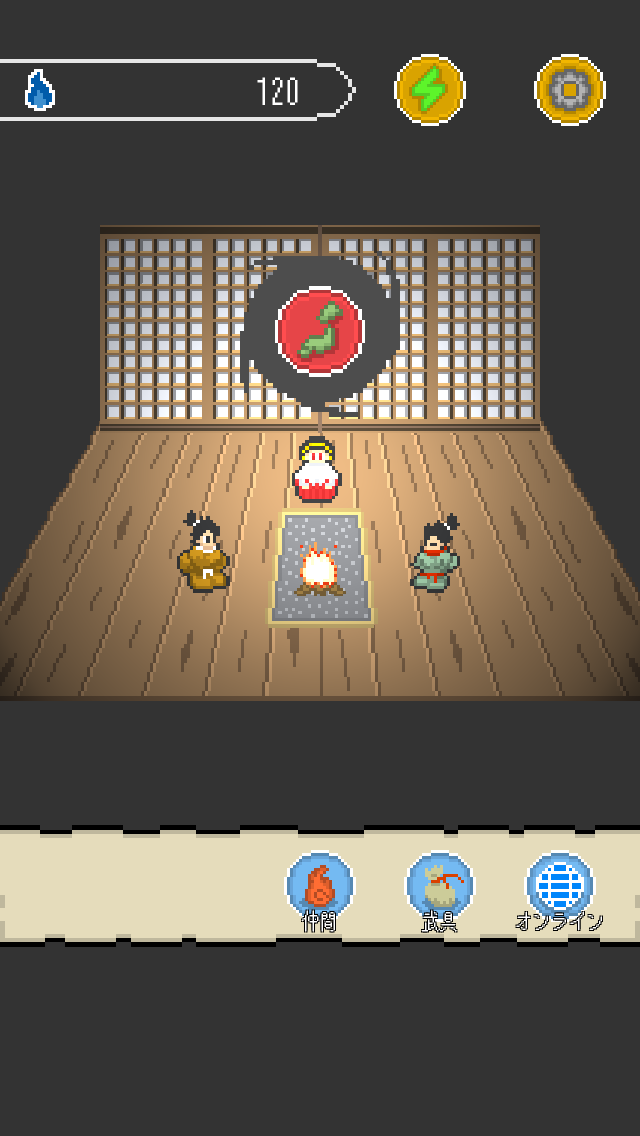Open the 仲間 companions menu
Screen dimensions: 640x1136
[x=320, y=887]
